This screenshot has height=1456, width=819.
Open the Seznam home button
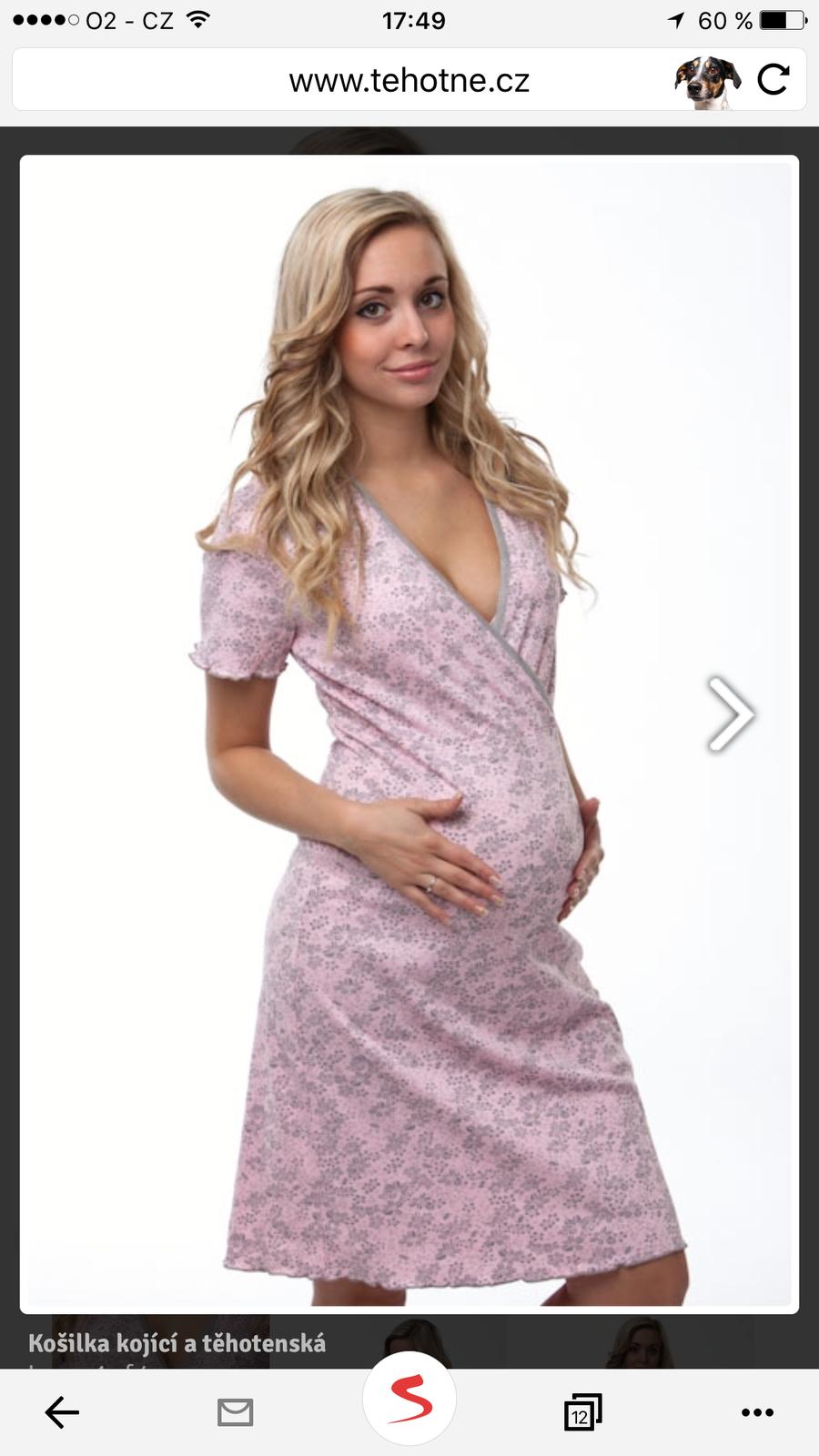pyautogui.click(x=409, y=1400)
